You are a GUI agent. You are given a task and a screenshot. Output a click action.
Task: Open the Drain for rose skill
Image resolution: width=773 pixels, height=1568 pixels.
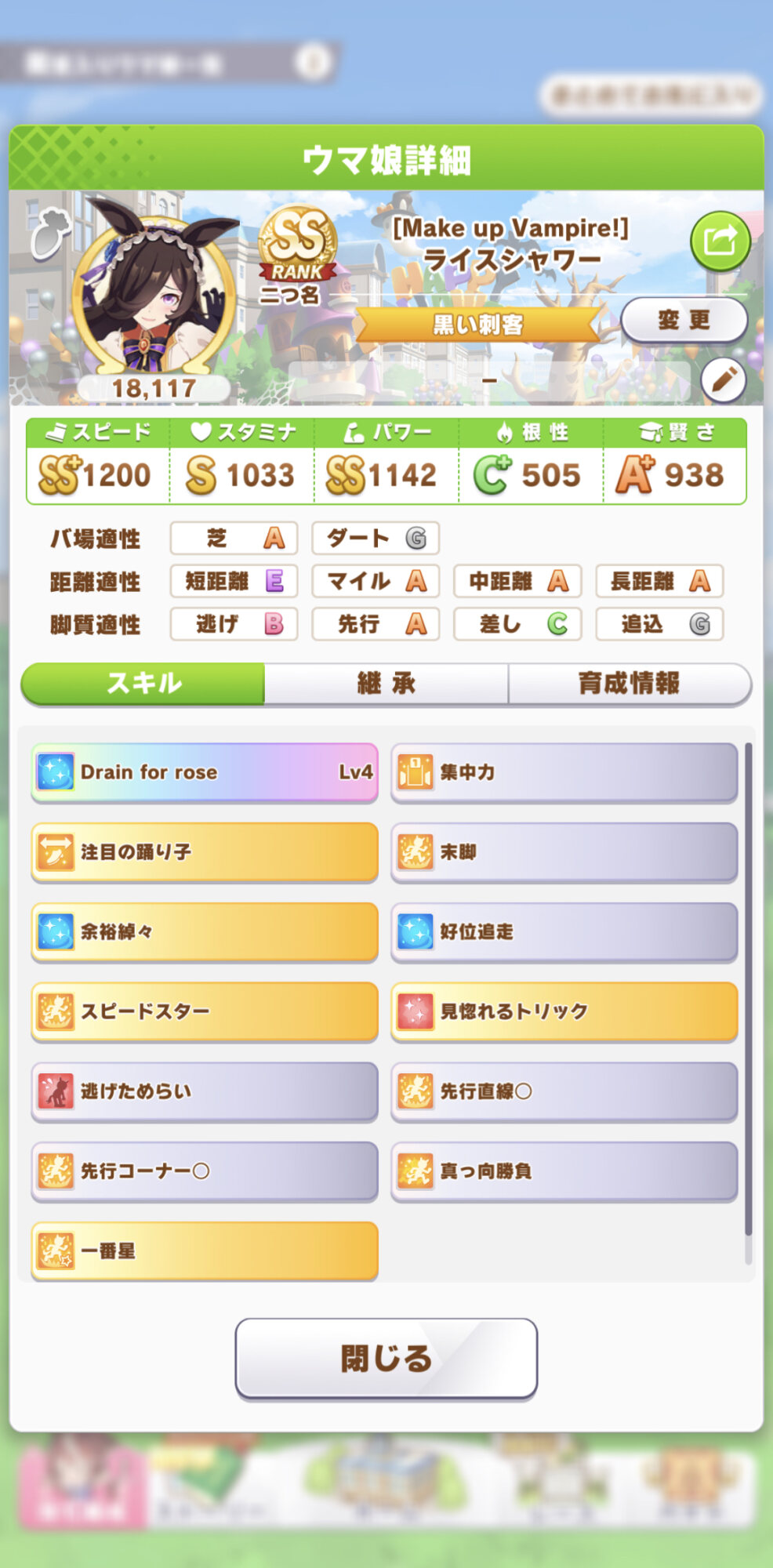click(205, 772)
